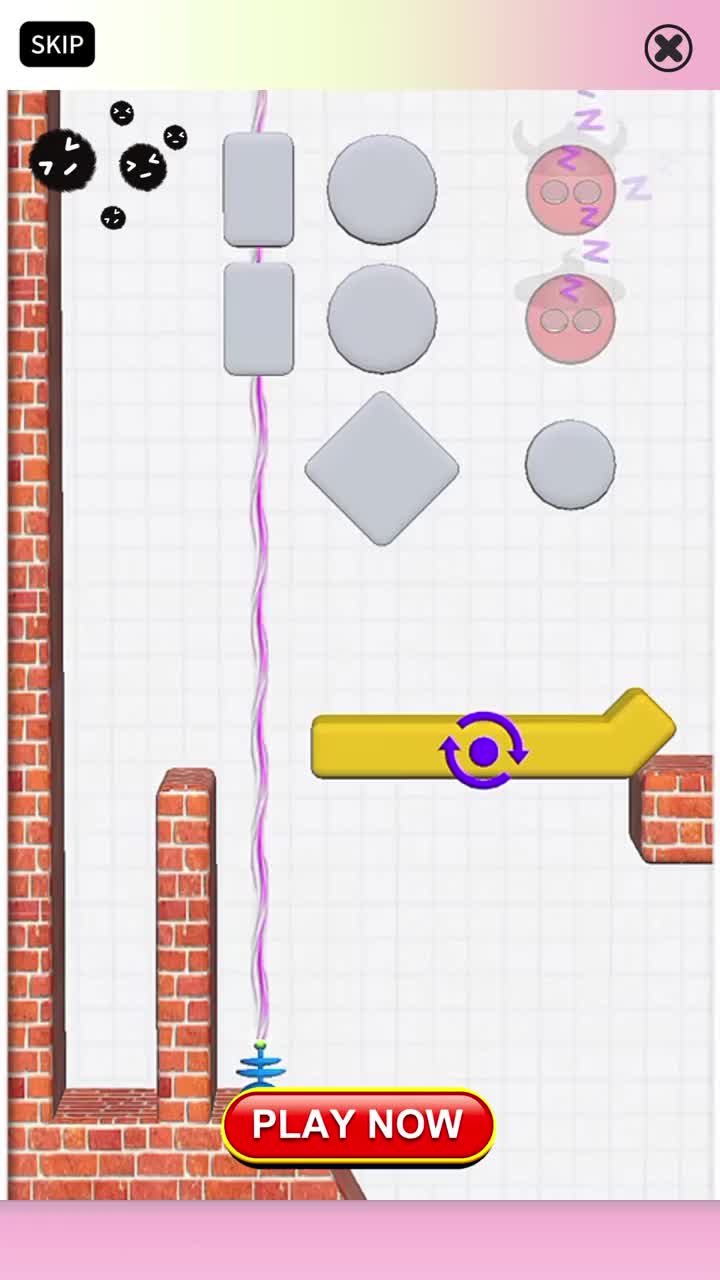Skip the ad with the SKIP button
The image size is (720, 1280).
[x=57, y=44]
